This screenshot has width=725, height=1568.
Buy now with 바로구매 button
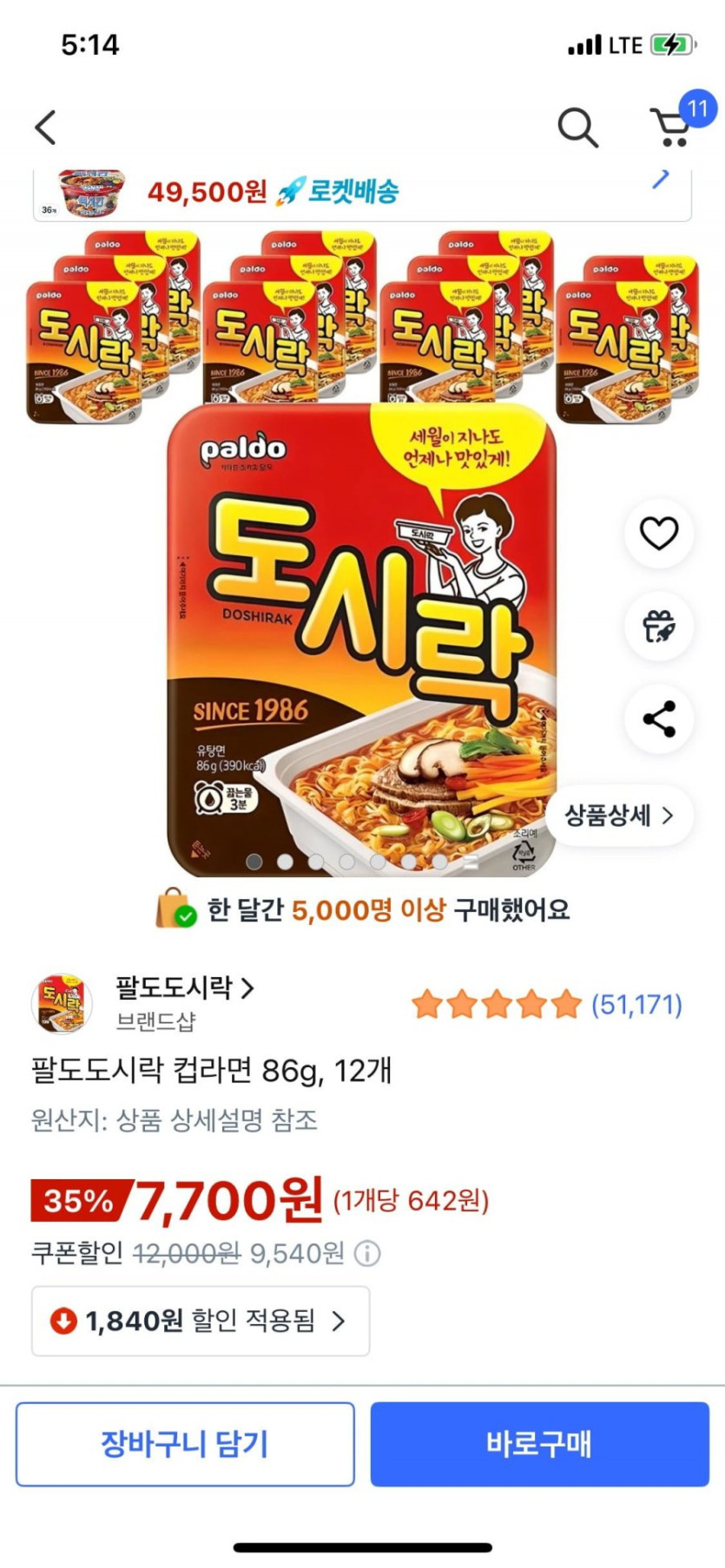[x=539, y=1444]
